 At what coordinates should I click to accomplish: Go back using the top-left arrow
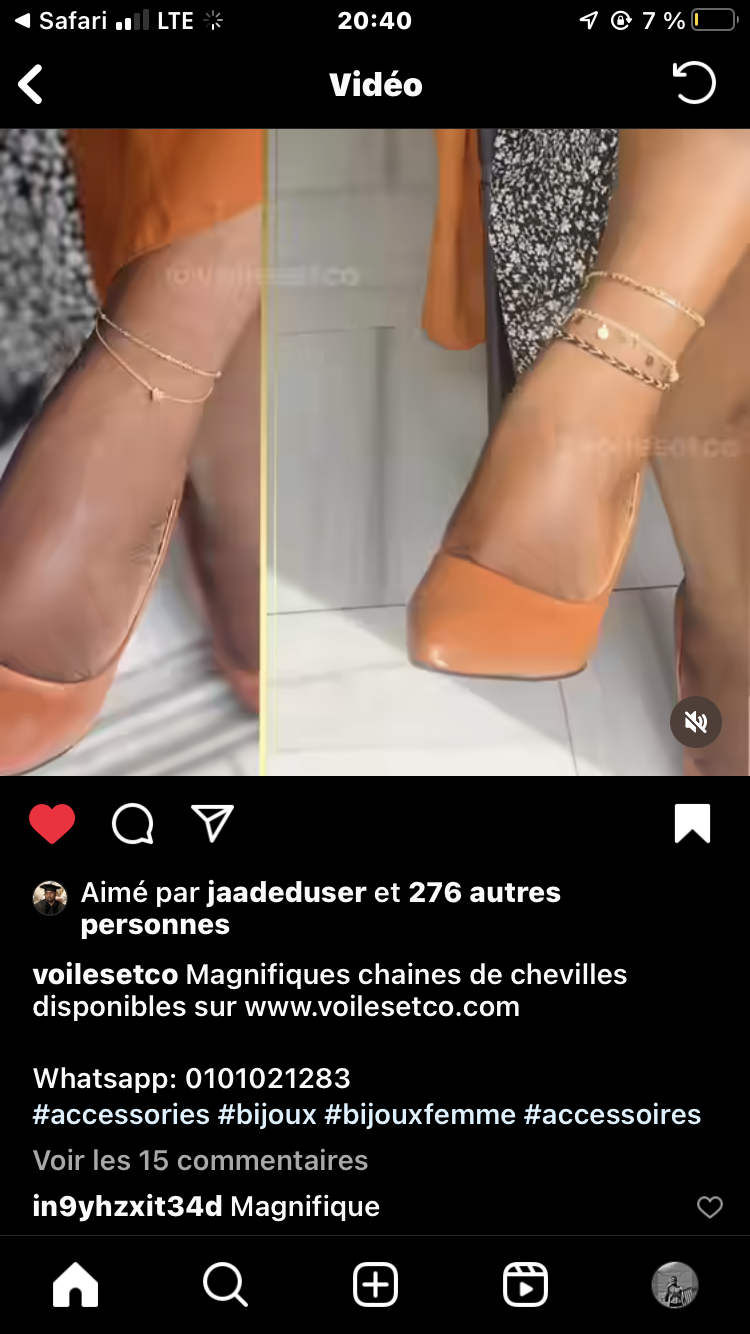pyautogui.click(x=31, y=85)
